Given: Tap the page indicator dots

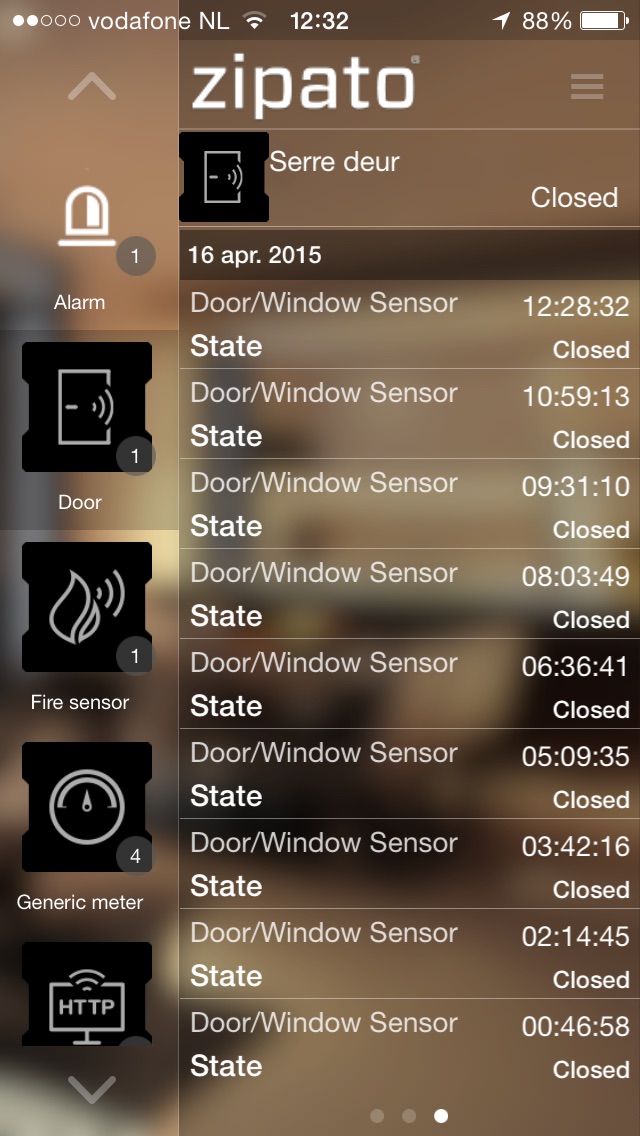Looking at the screenshot, I should [x=409, y=1115].
